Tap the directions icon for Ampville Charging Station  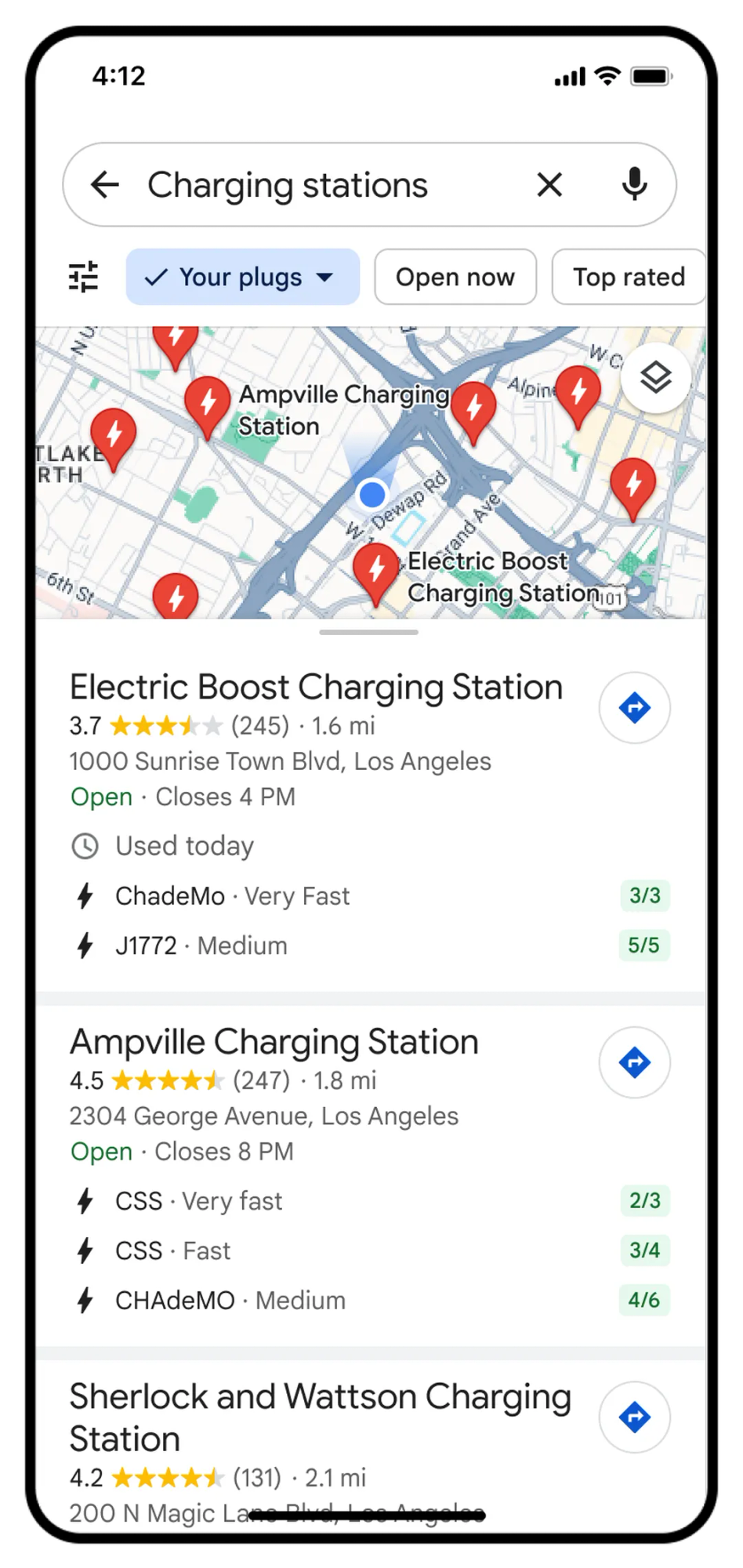pyautogui.click(x=634, y=1062)
